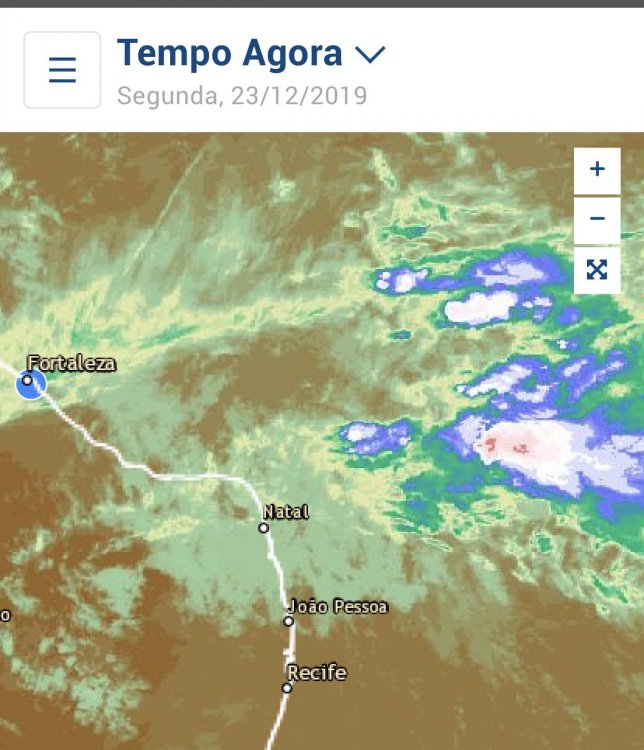This screenshot has height=750, width=644.
Task: Zoom in on the weather map
Action: [597, 170]
